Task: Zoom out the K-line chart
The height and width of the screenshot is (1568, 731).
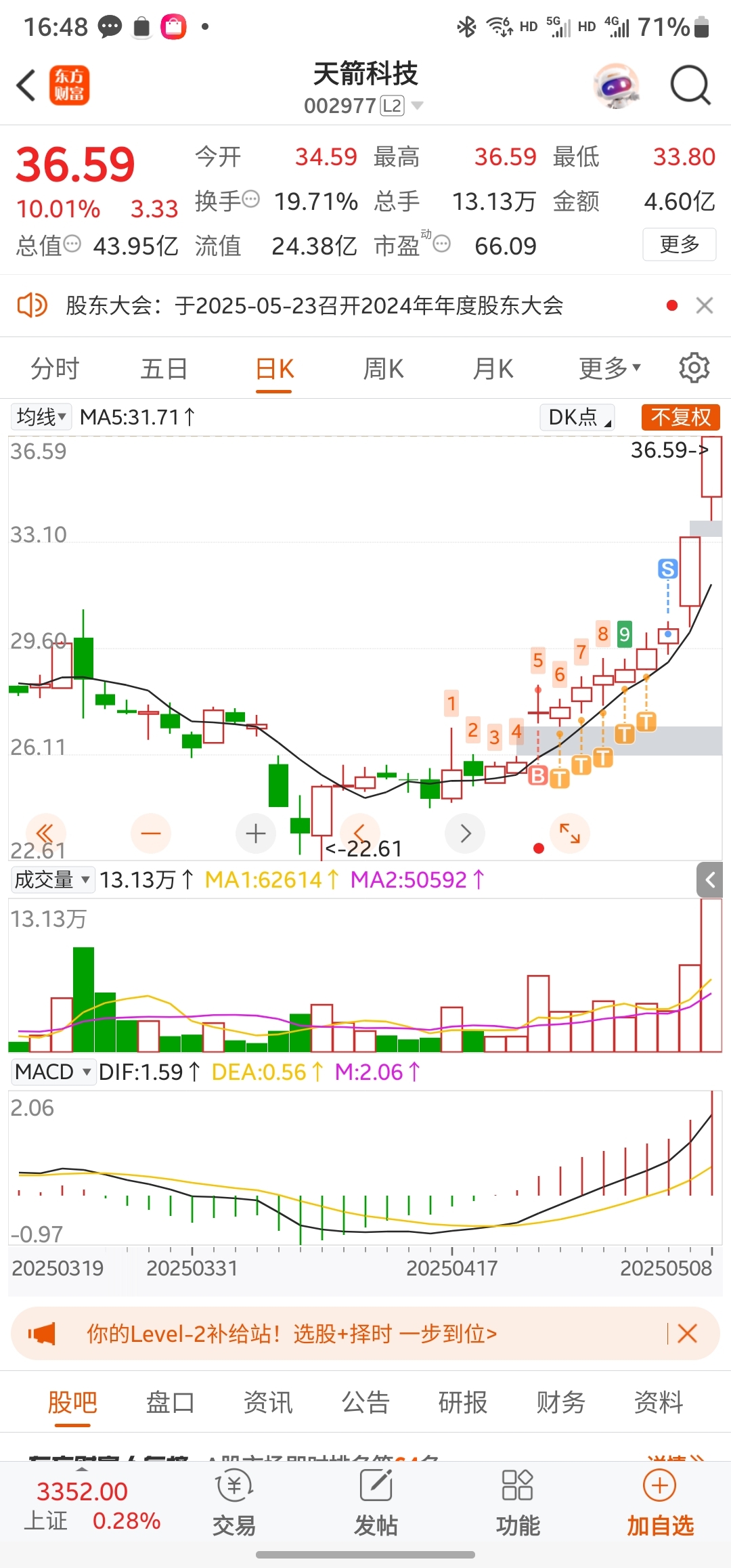Action: [151, 833]
